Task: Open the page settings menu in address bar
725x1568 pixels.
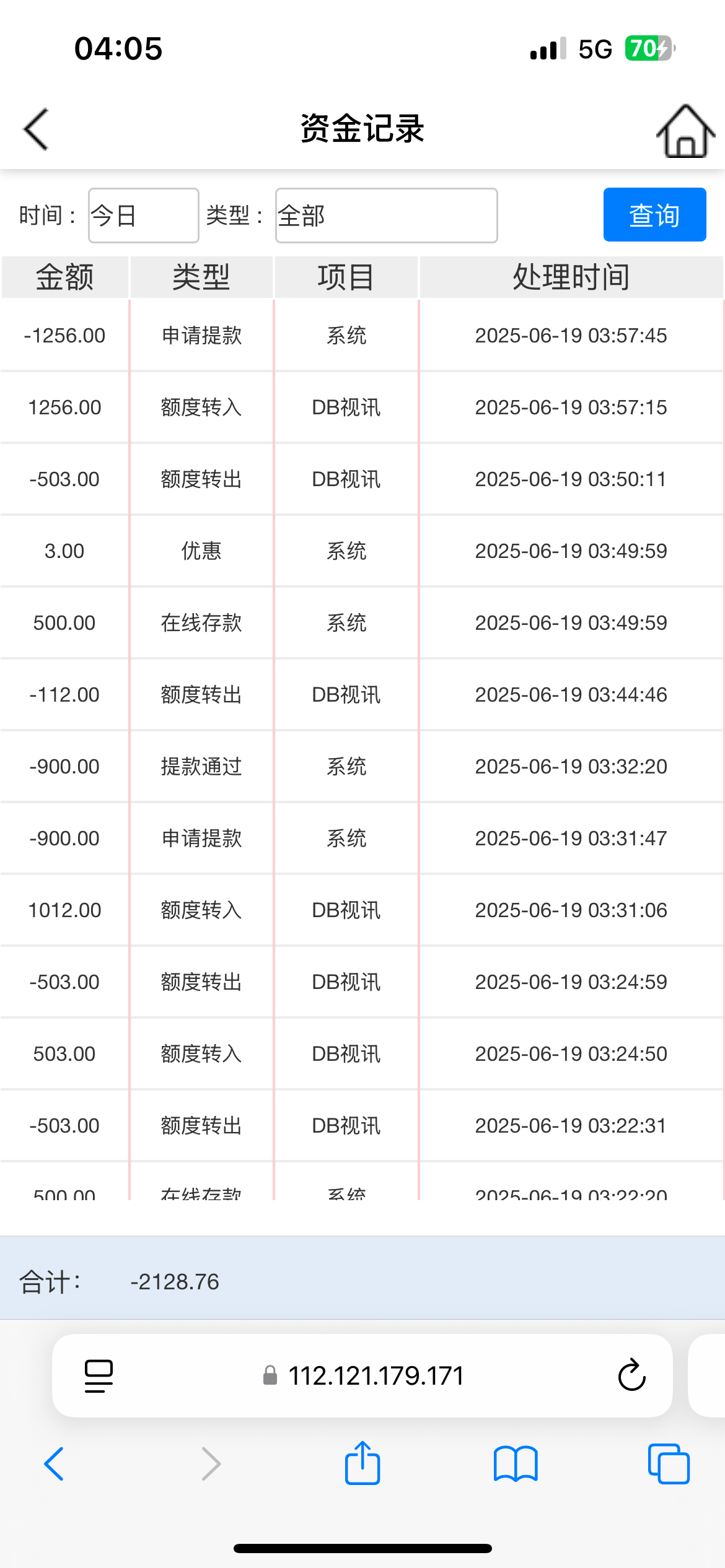Action: [x=99, y=1376]
